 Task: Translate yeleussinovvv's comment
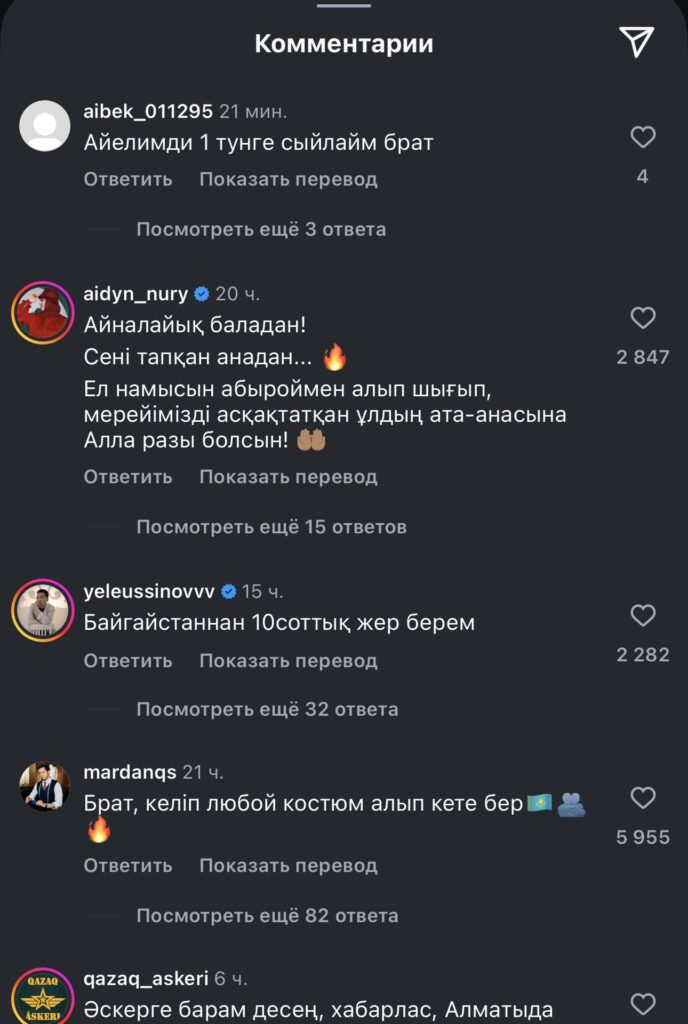(288, 661)
